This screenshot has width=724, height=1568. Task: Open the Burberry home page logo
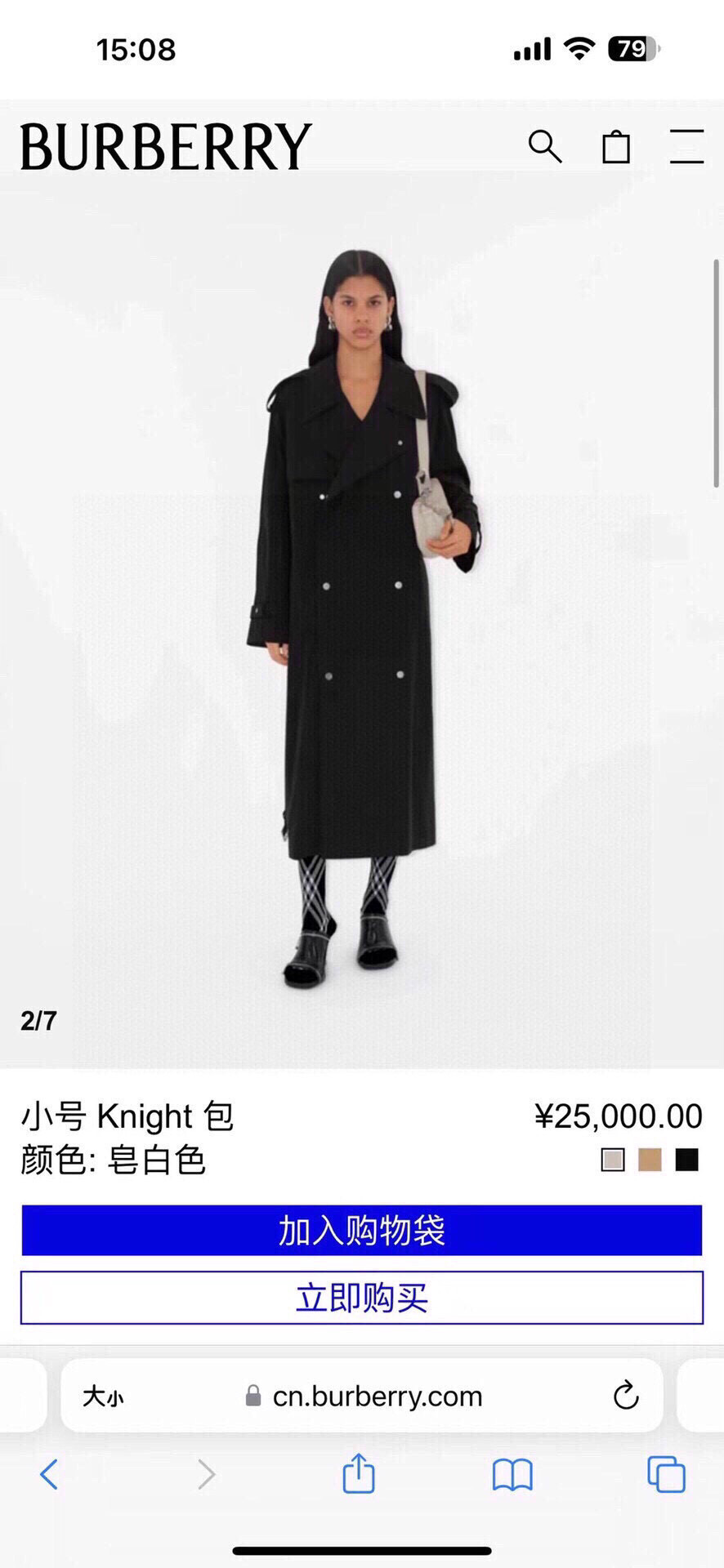[x=166, y=147]
